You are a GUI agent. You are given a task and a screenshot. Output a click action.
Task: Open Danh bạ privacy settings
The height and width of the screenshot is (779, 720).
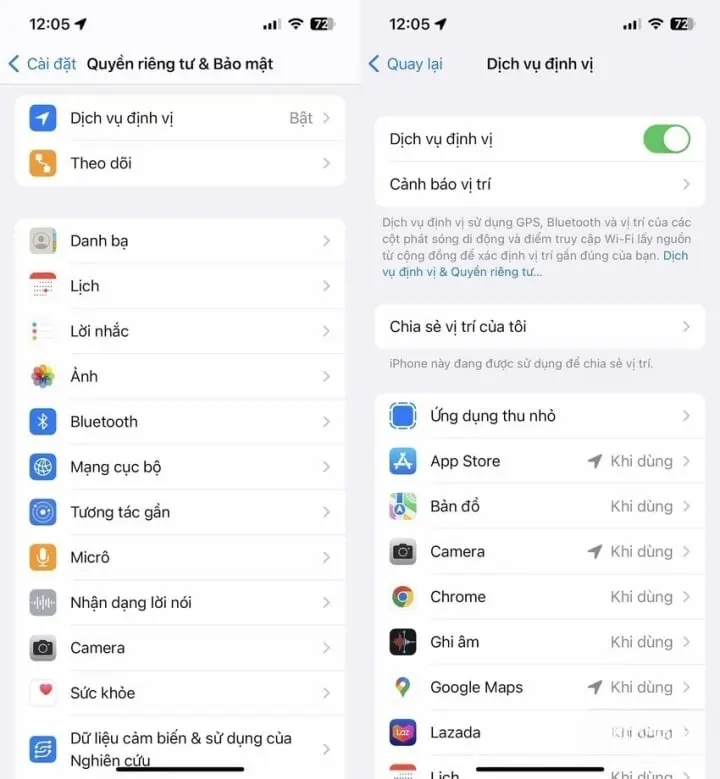(x=180, y=241)
